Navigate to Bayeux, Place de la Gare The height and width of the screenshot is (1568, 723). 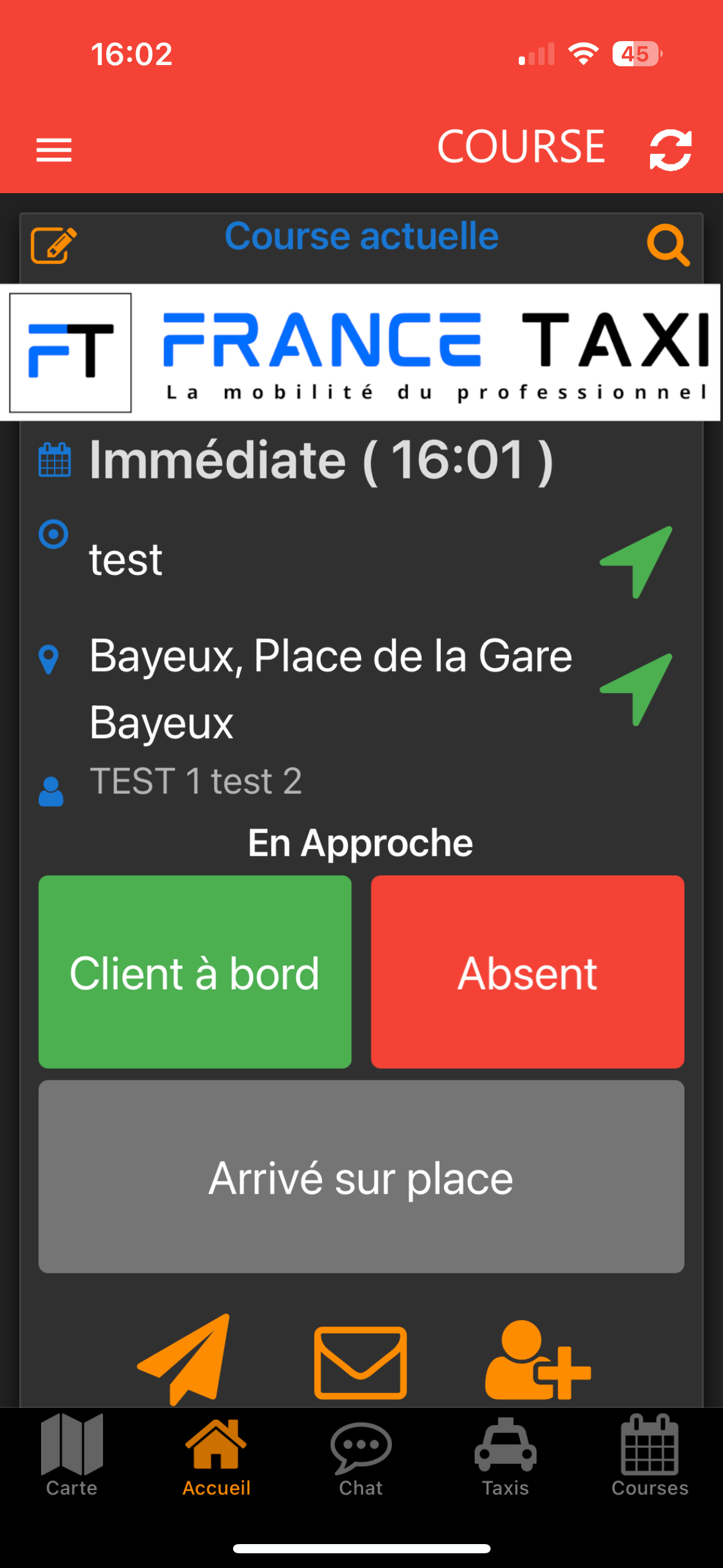point(637,689)
